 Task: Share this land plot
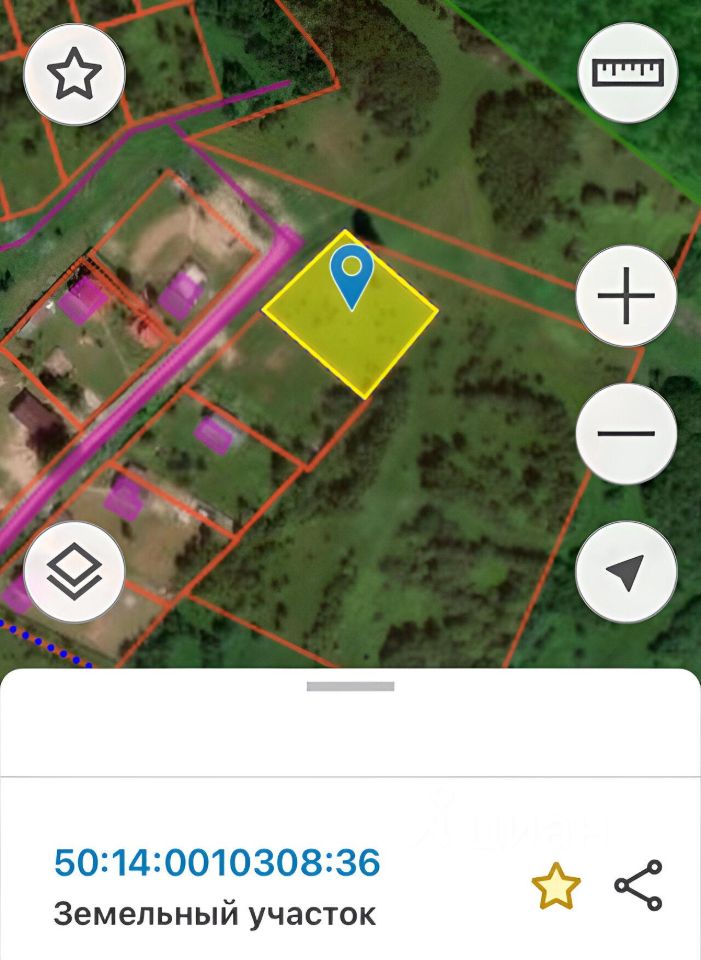[638, 885]
